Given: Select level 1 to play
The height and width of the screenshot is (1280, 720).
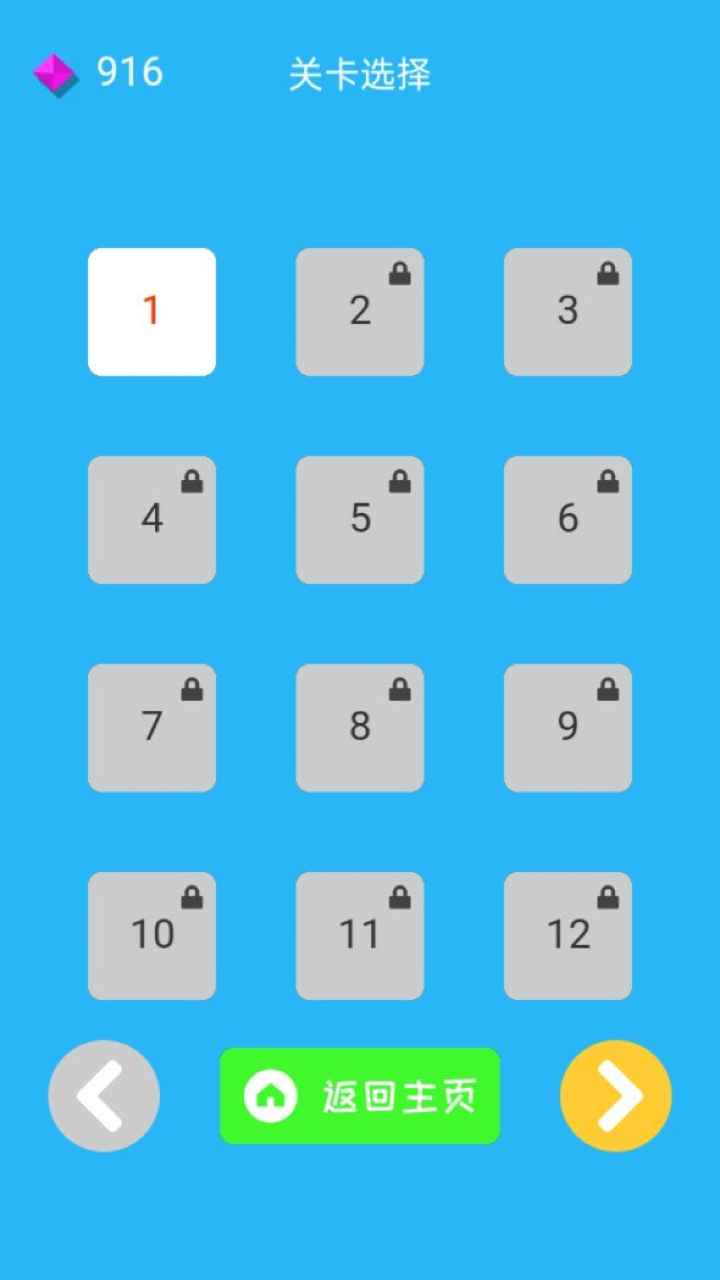Looking at the screenshot, I should (x=152, y=311).
